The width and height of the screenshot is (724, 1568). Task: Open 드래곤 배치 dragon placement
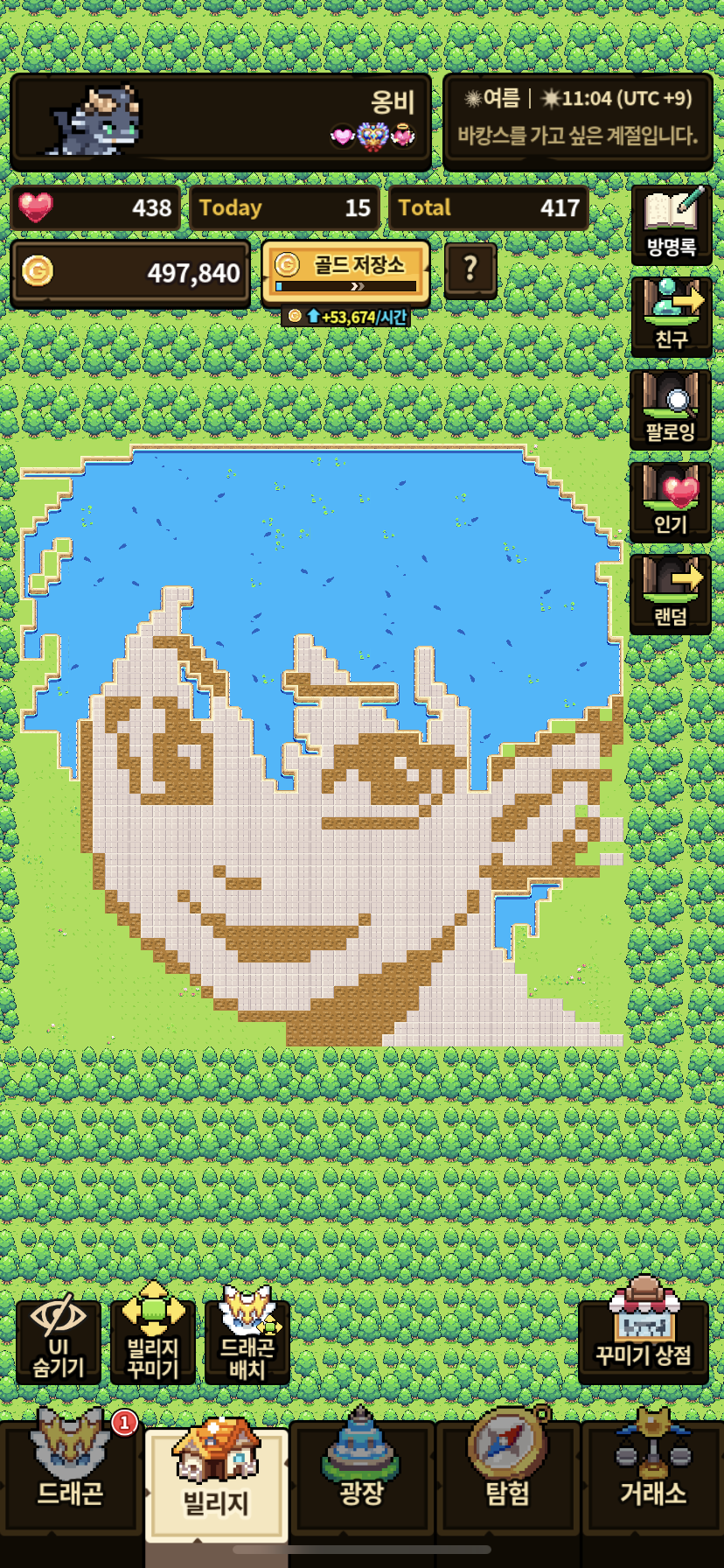(247, 1341)
